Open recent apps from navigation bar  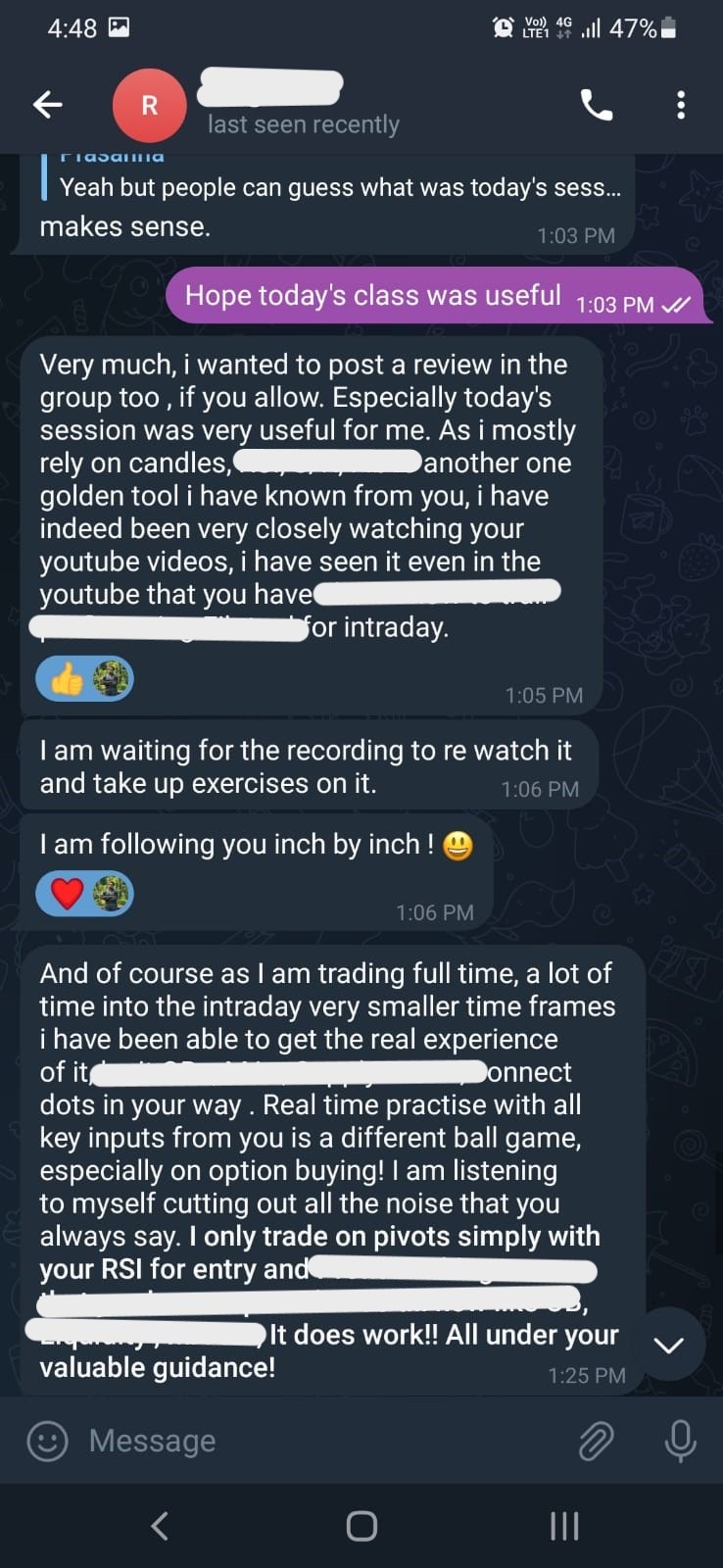[x=564, y=1526]
